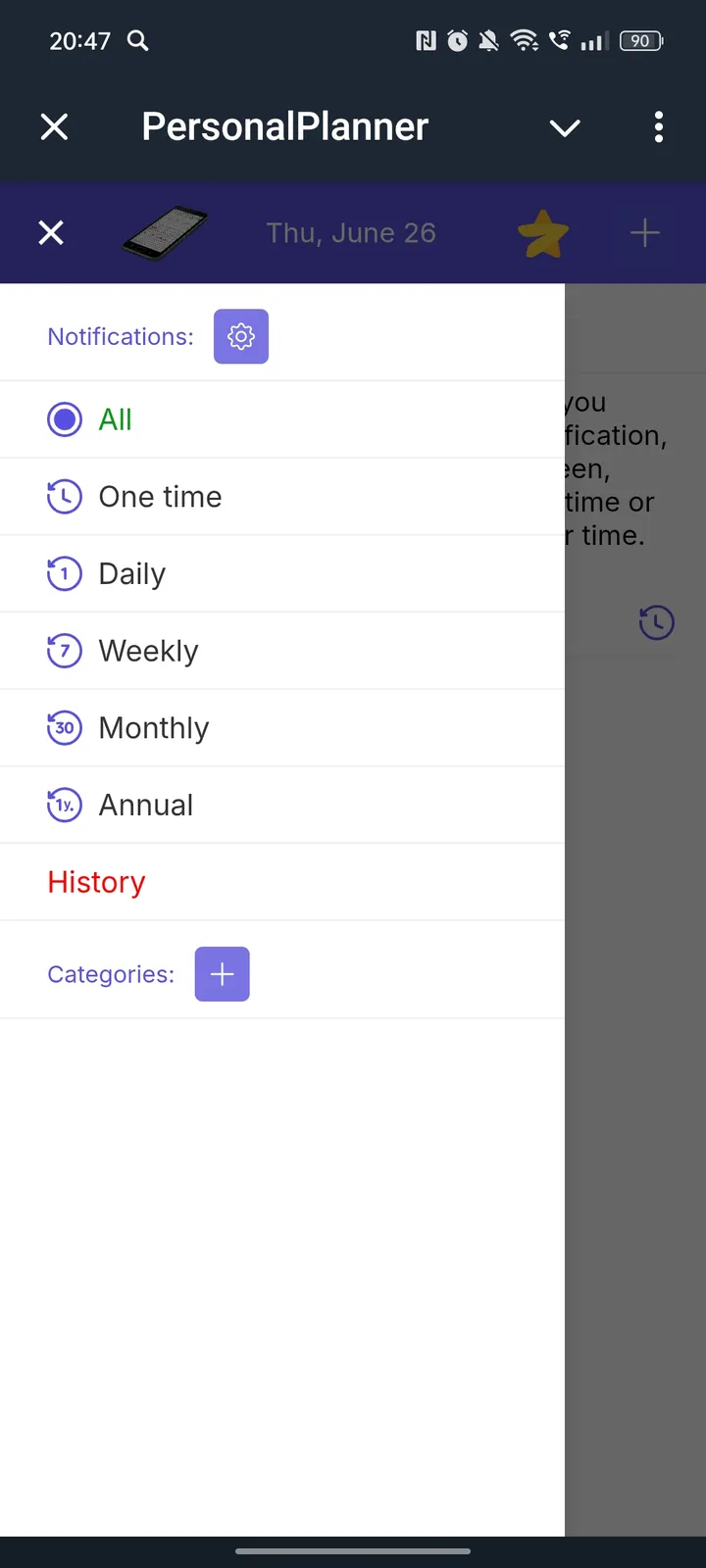Image resolution: width=706 pixels, height=1568 pixels.
Task: Click the phone icon in the header
Action: 165,233
